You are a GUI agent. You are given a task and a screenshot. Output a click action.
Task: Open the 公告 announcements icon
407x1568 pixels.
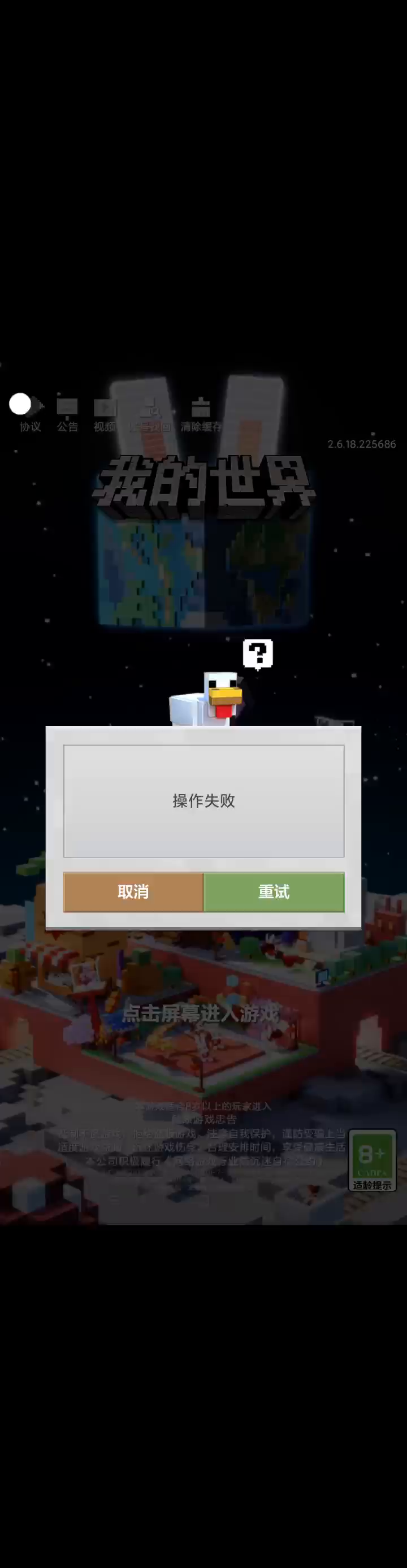pos(67,413)
